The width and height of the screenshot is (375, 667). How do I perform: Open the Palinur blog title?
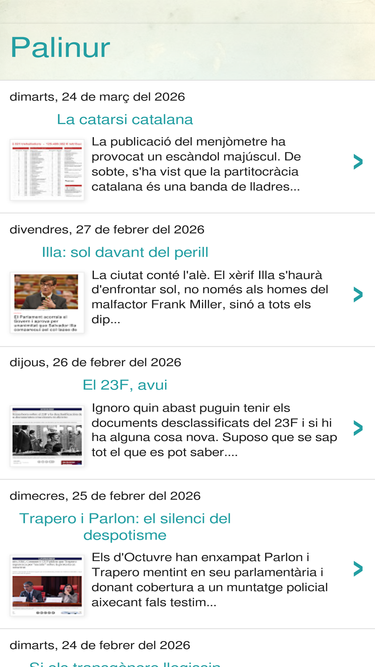point(60,47)
